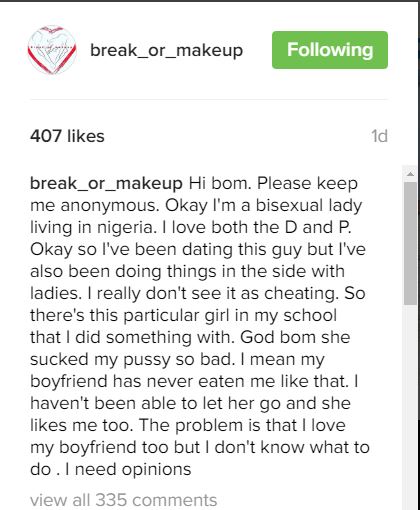This screenshot has height=510, width=420.
Task: View all 335 comments
Action: [123, 500]
